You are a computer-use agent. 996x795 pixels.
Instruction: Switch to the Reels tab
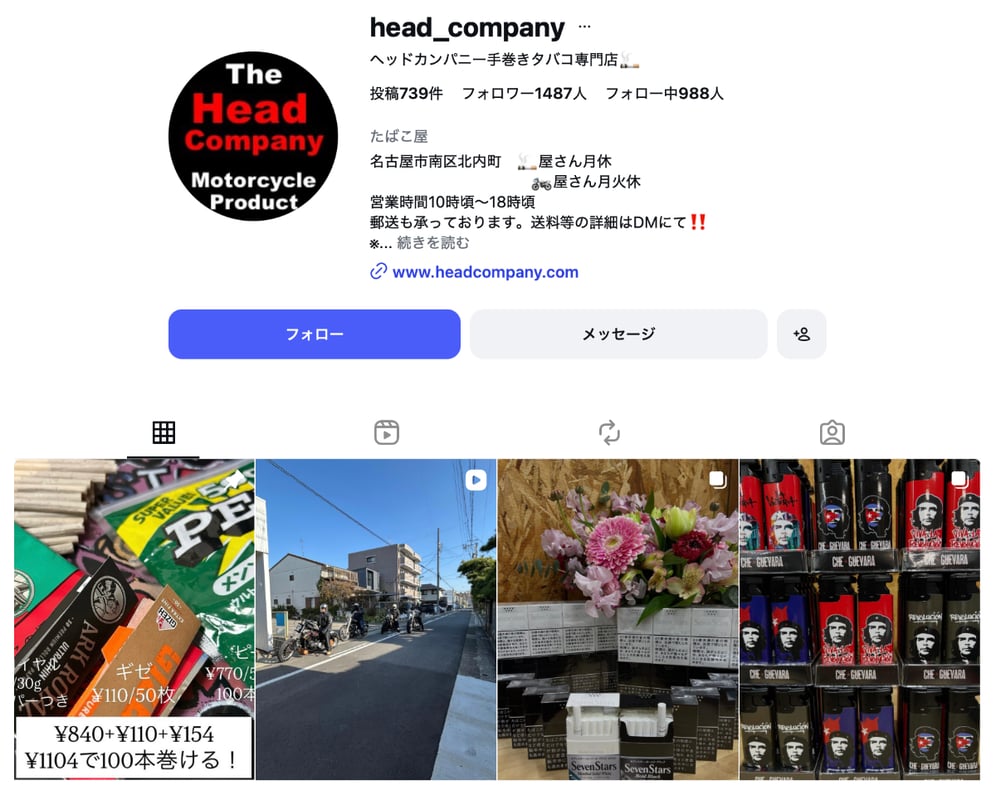pos(387,432)
